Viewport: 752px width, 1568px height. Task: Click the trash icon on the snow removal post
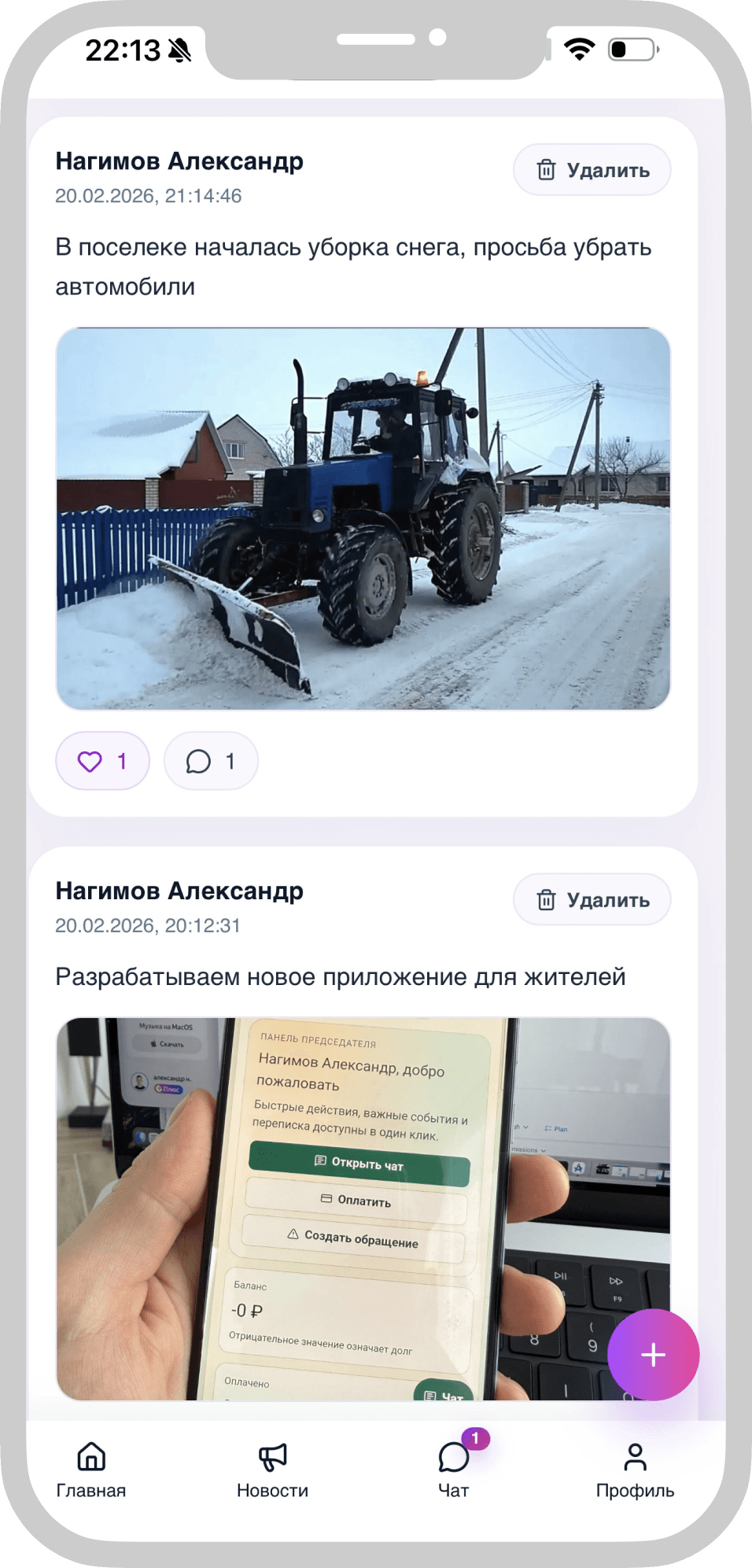tap(546, 169)
